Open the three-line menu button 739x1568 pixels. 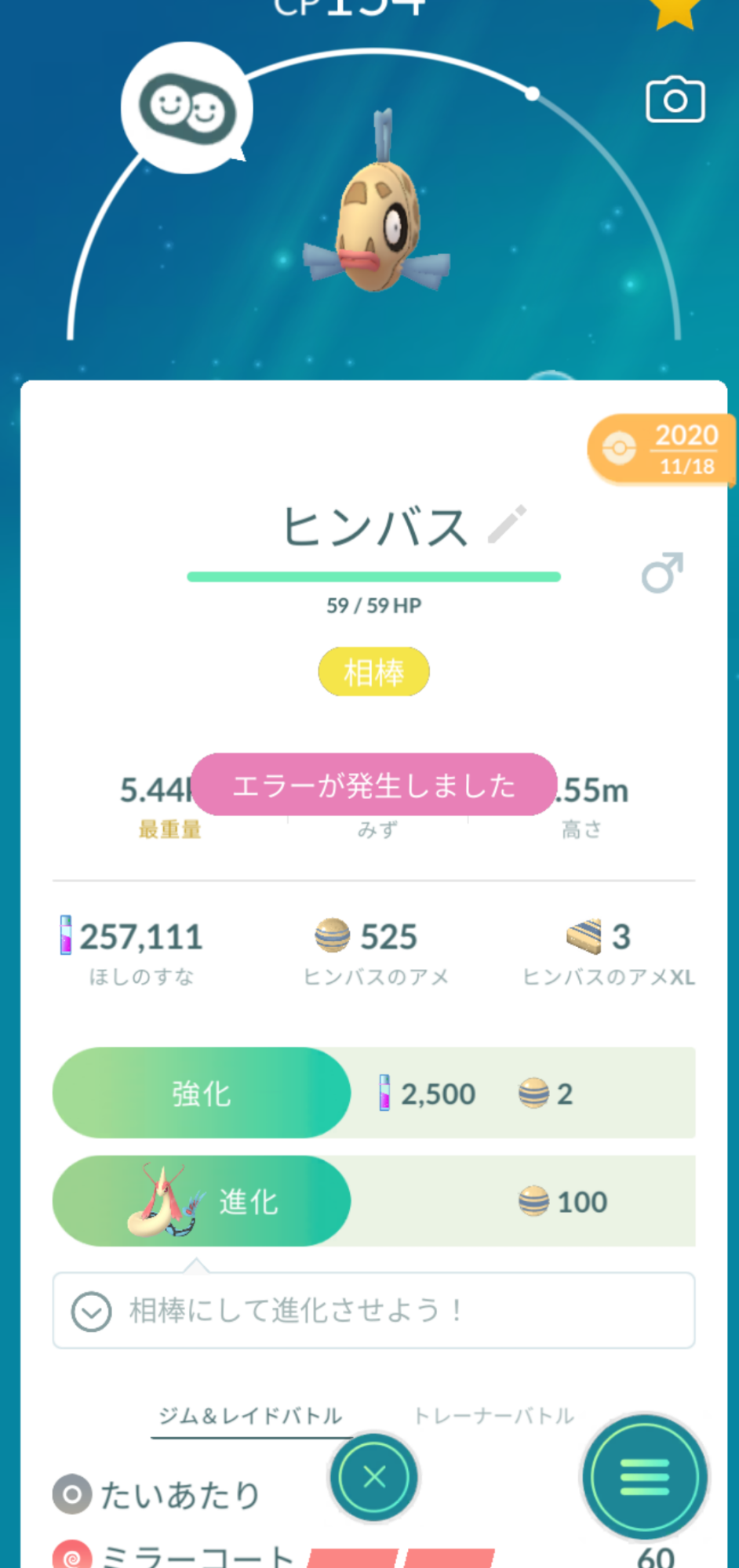pyautogui.click(x=644, y=1477)
